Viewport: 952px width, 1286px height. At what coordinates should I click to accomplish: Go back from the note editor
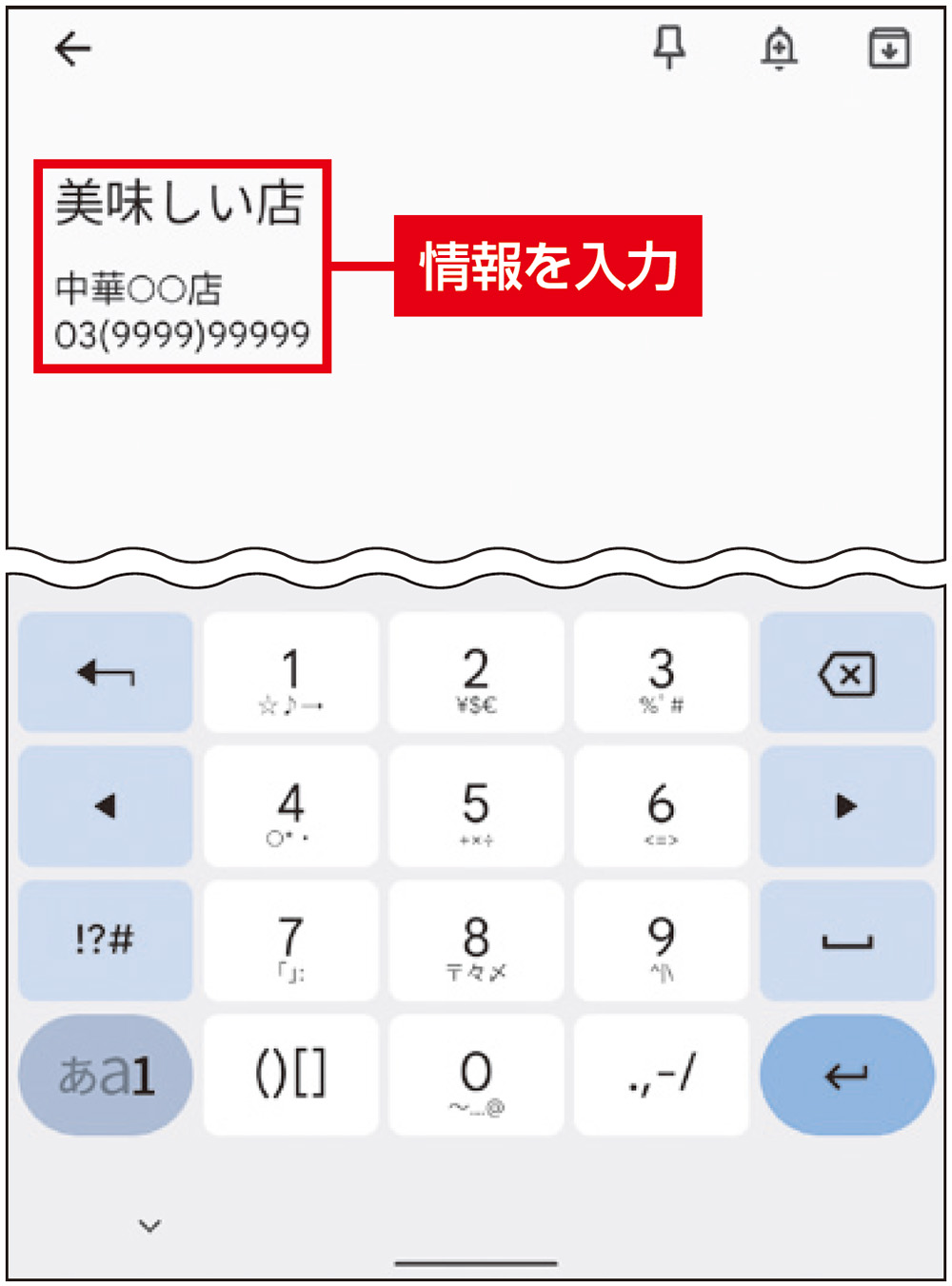pos(72,49)
